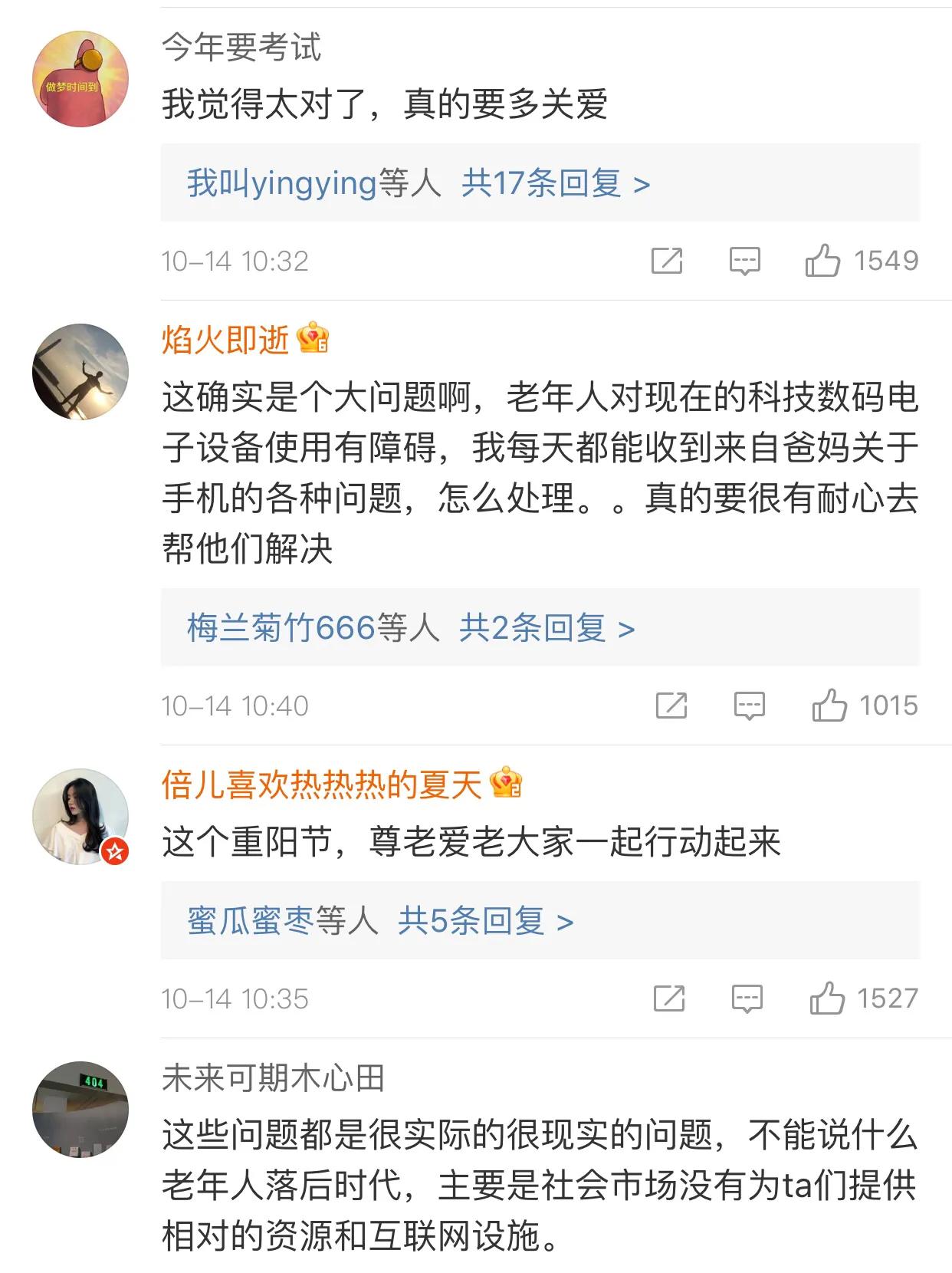Open 今年要考试's profile picture
Screen dimensions: 952x1273
(x=80, y=79)
